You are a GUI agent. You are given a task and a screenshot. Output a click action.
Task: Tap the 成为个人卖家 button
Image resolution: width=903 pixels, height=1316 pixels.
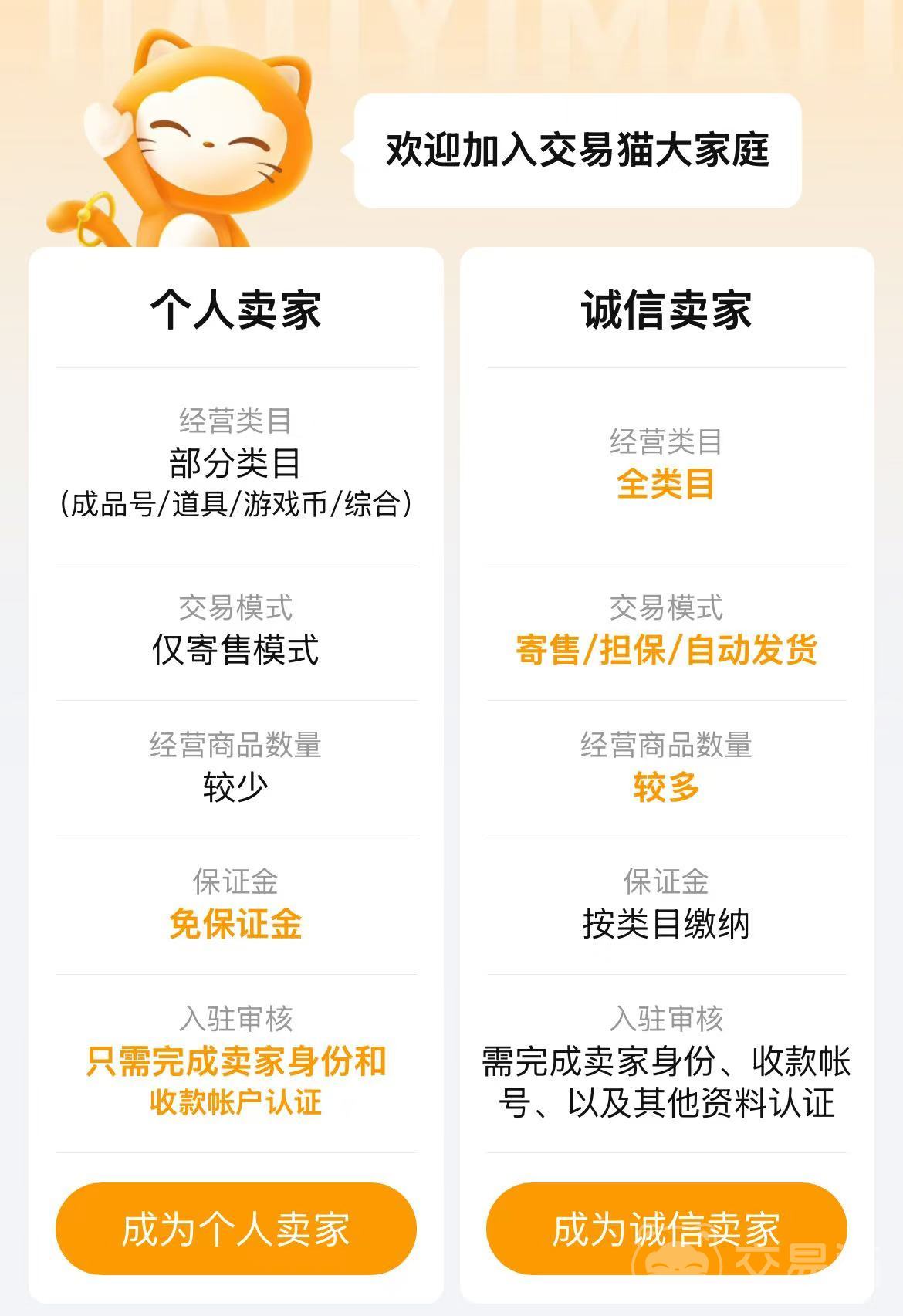235,1229
